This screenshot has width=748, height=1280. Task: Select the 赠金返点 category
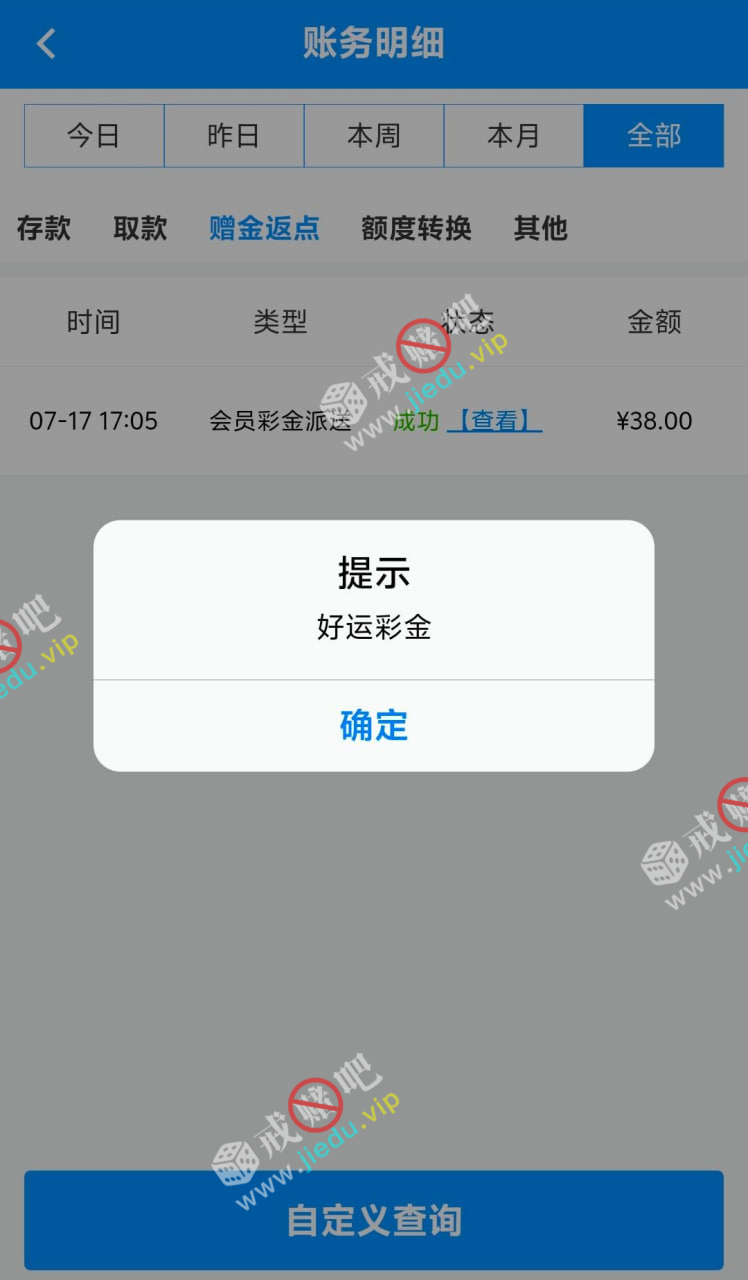point(264,228)
